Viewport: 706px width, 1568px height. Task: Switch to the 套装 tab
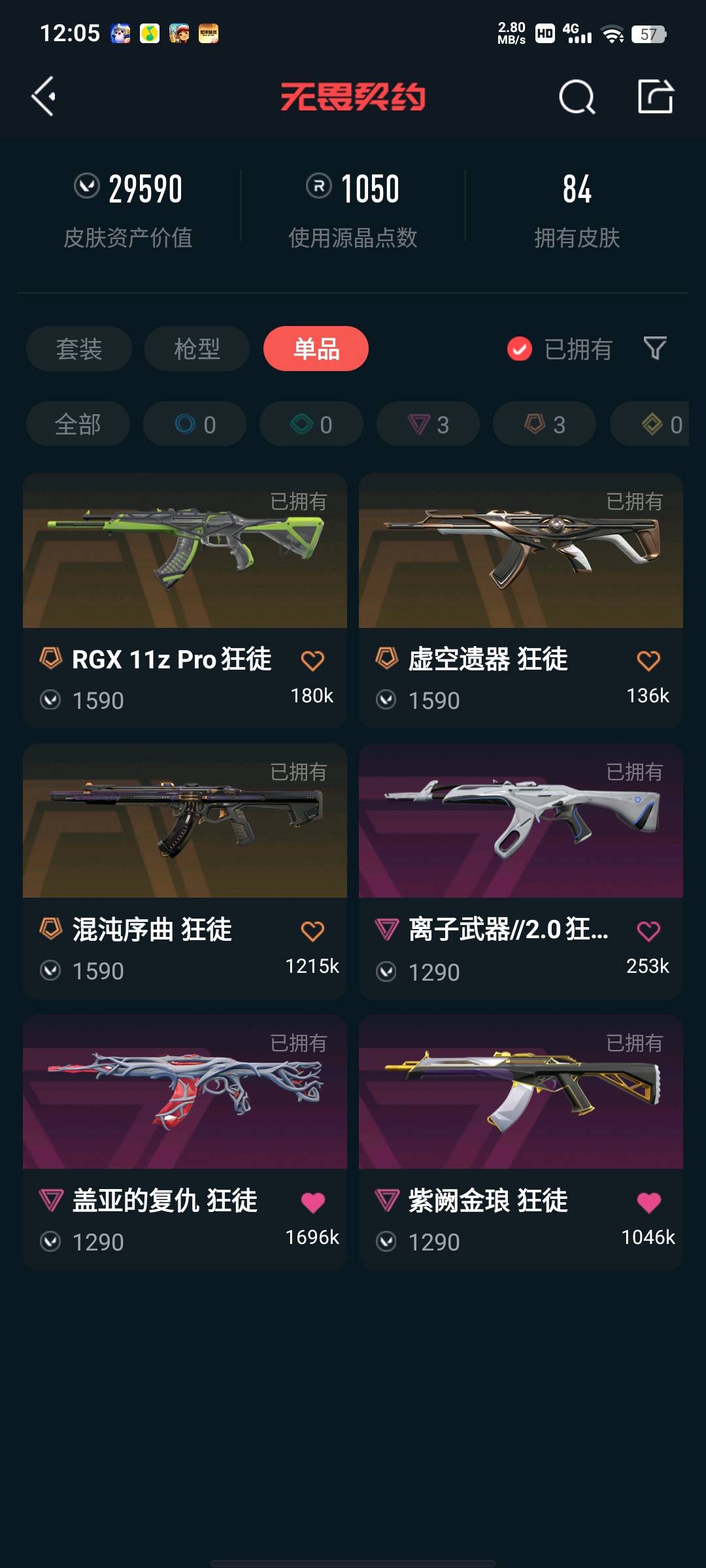coord(79,349)
